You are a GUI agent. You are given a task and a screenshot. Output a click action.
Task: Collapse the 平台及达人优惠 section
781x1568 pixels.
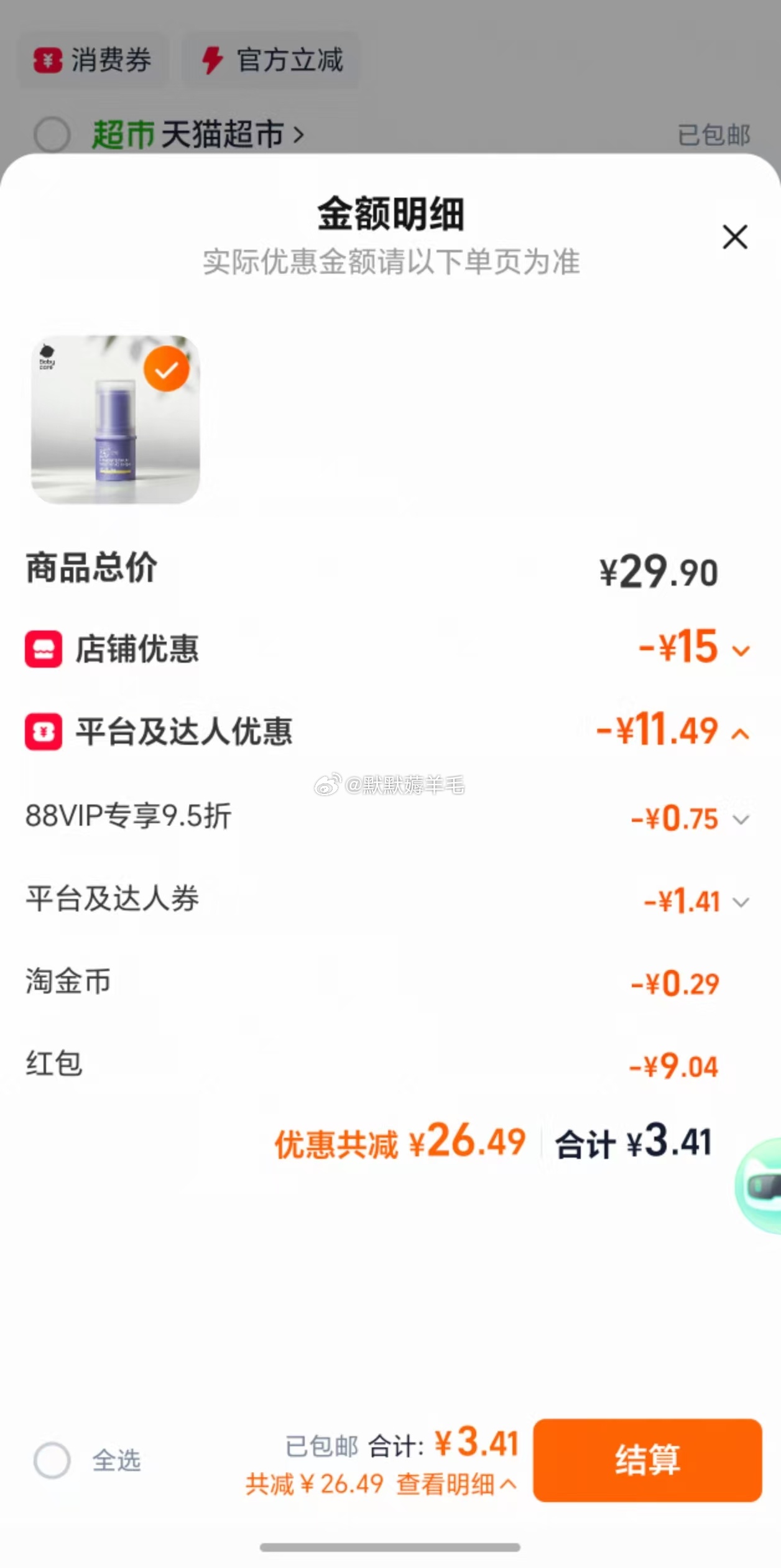tap(740, 734)
